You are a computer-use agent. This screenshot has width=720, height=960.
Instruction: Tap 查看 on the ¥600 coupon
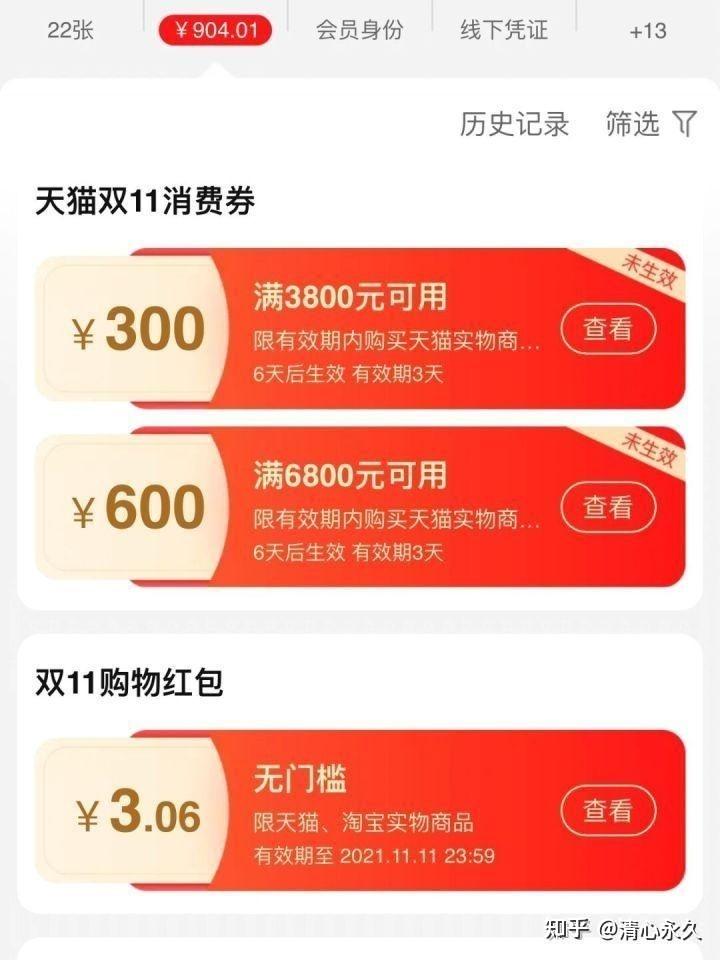pos(608,508)
